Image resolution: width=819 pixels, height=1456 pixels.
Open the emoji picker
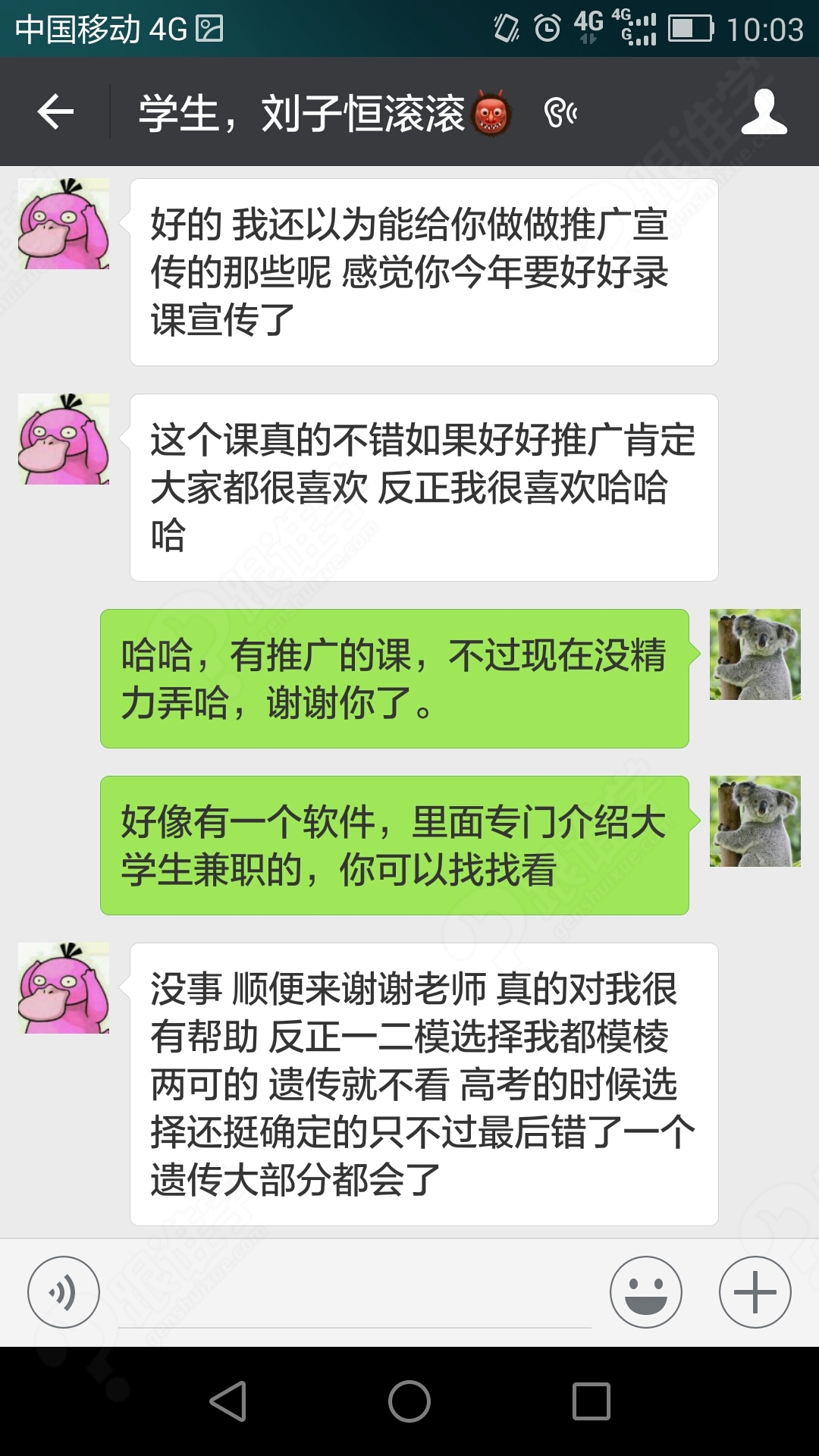pyautogui.click(x=646, y=1292)
